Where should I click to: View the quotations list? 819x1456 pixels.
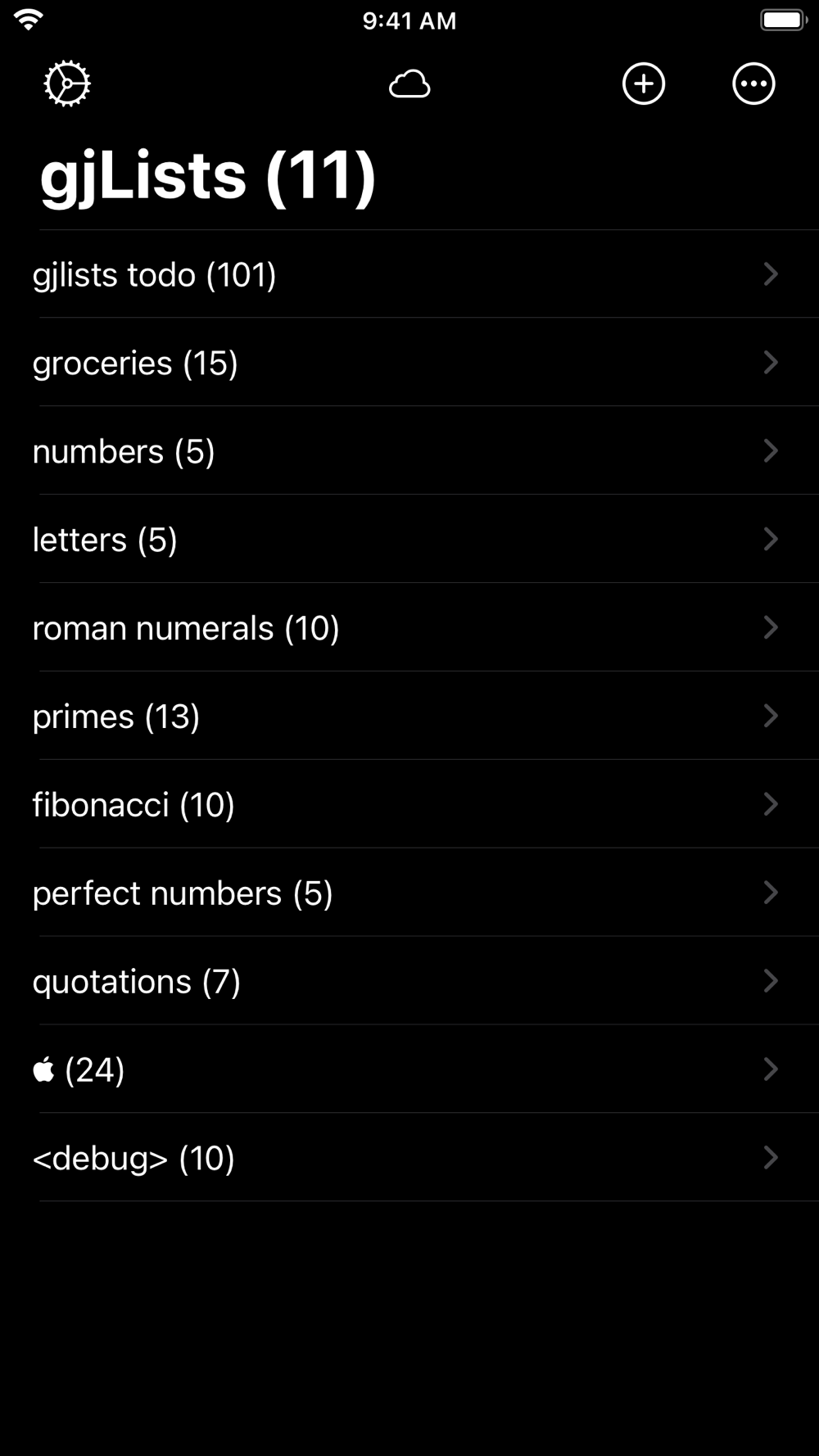tap(409, 982)
